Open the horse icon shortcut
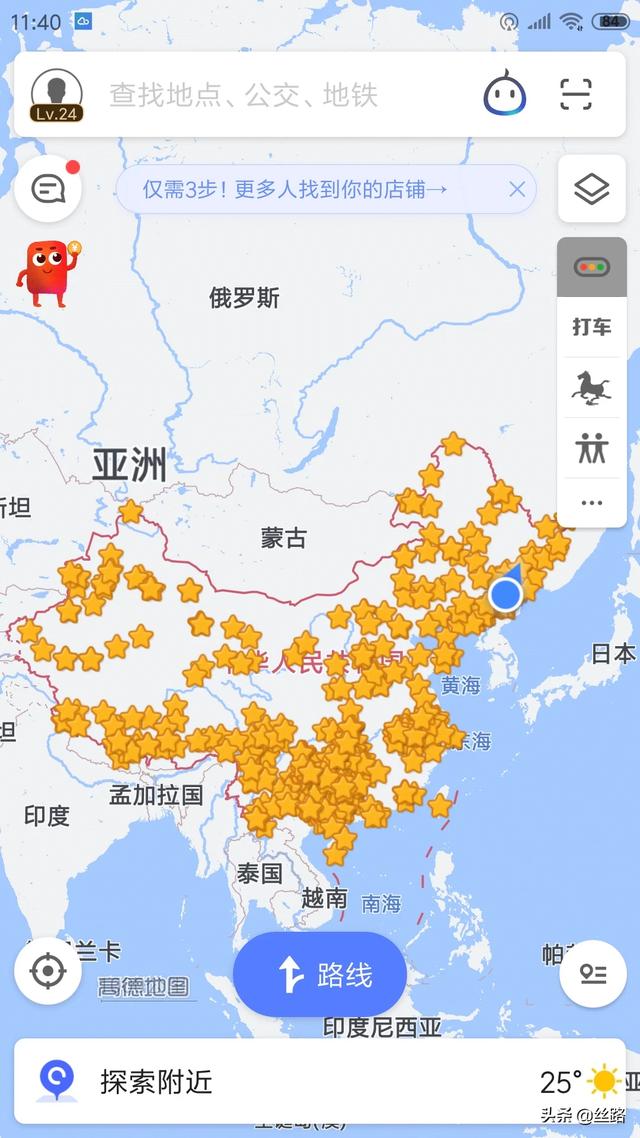The image size is (640, 1138). pyautogui.click(x=591, y=387)
